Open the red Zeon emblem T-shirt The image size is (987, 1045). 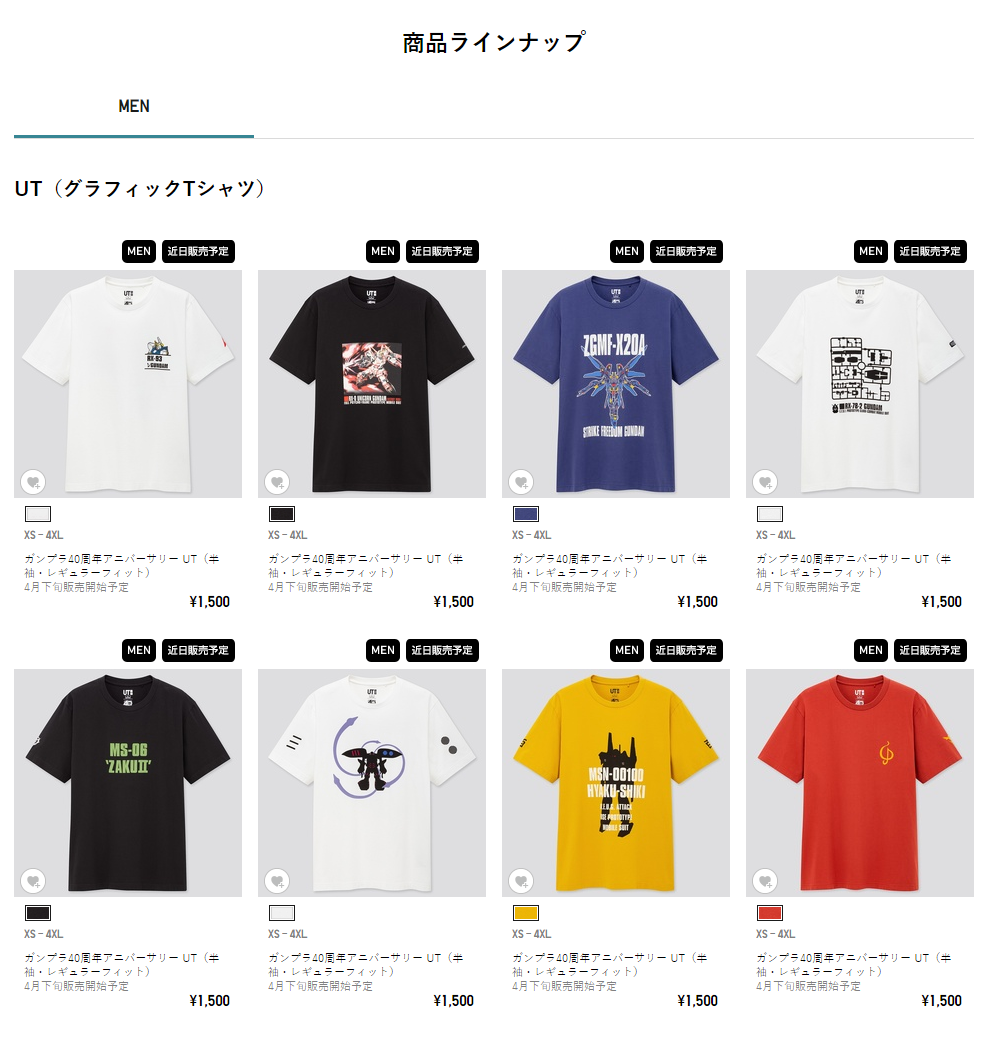tap(860, 782)
